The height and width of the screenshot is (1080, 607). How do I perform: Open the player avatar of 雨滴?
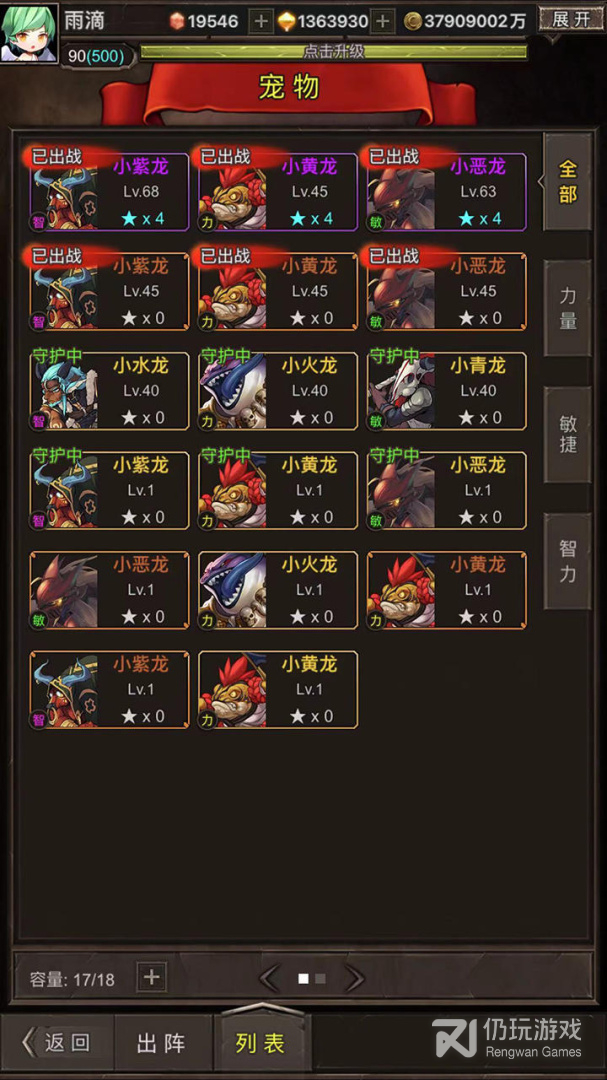(x=30, y=32)
